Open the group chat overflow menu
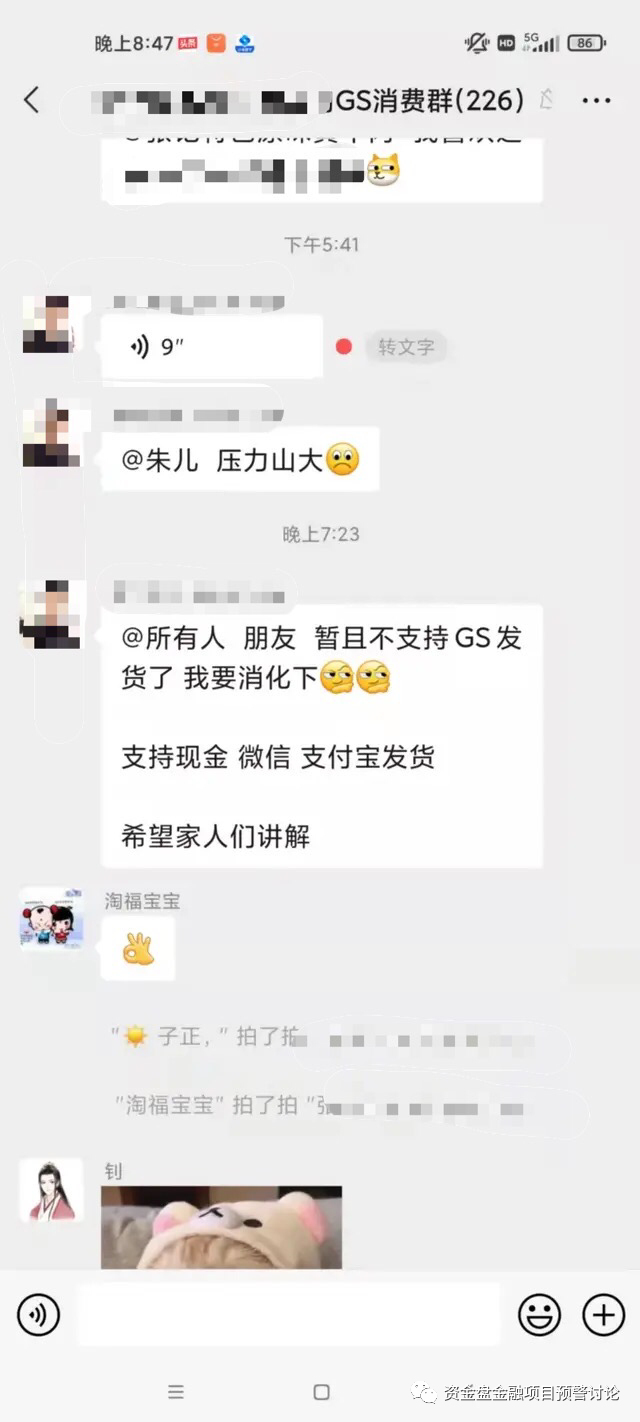 [x=596, y=101]
